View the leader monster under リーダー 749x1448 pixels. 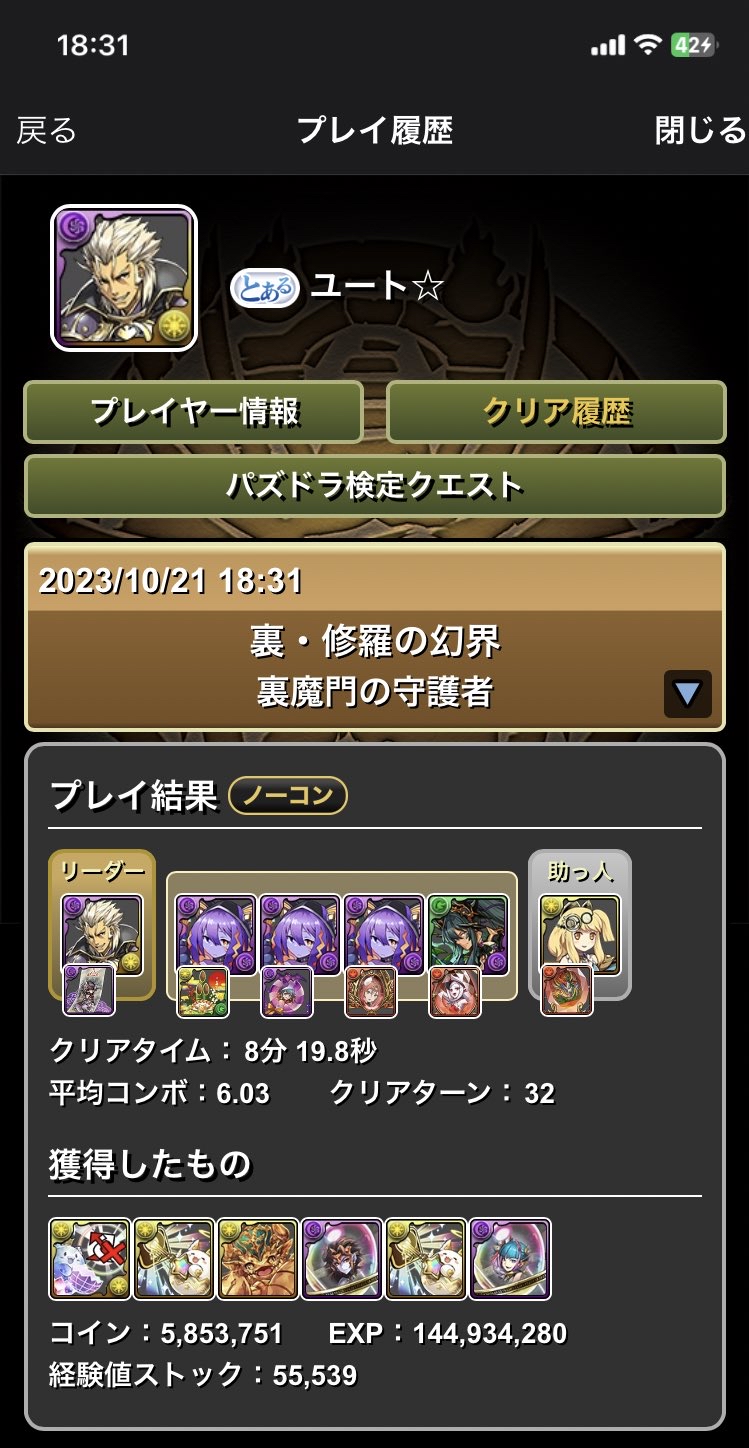coord(102,934)
